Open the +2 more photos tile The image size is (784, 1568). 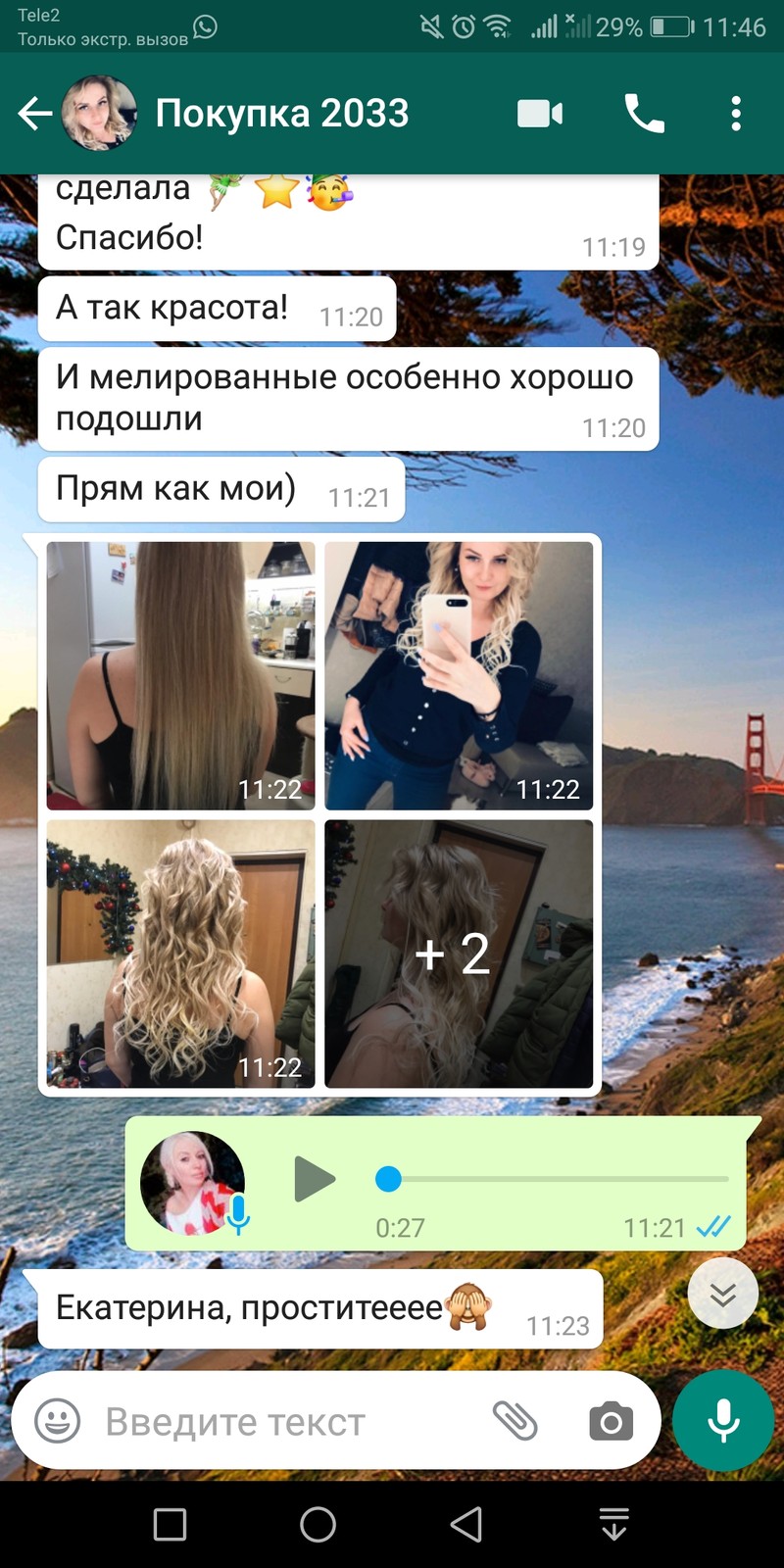coord(459,954)
